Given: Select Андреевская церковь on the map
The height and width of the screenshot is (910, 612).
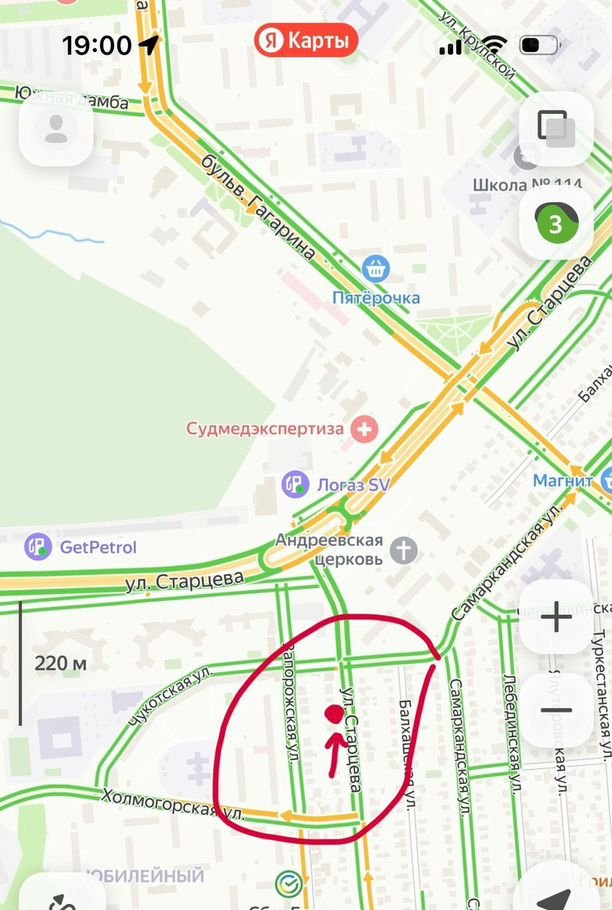Looking at the screenshot, I should point(403,549).
